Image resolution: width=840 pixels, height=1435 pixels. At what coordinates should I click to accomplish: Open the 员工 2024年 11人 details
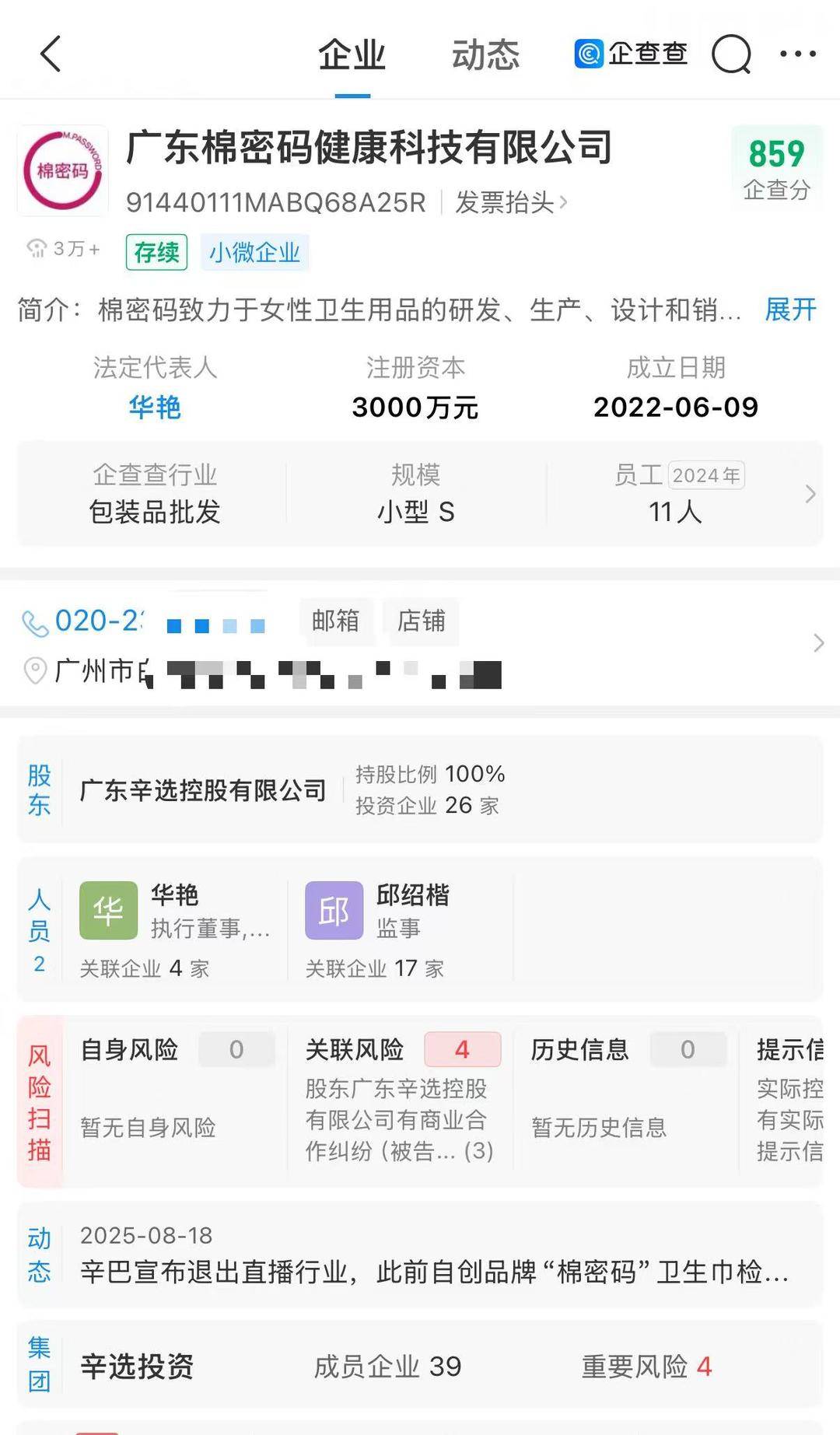pyautogui.click(x=677, y=494)
